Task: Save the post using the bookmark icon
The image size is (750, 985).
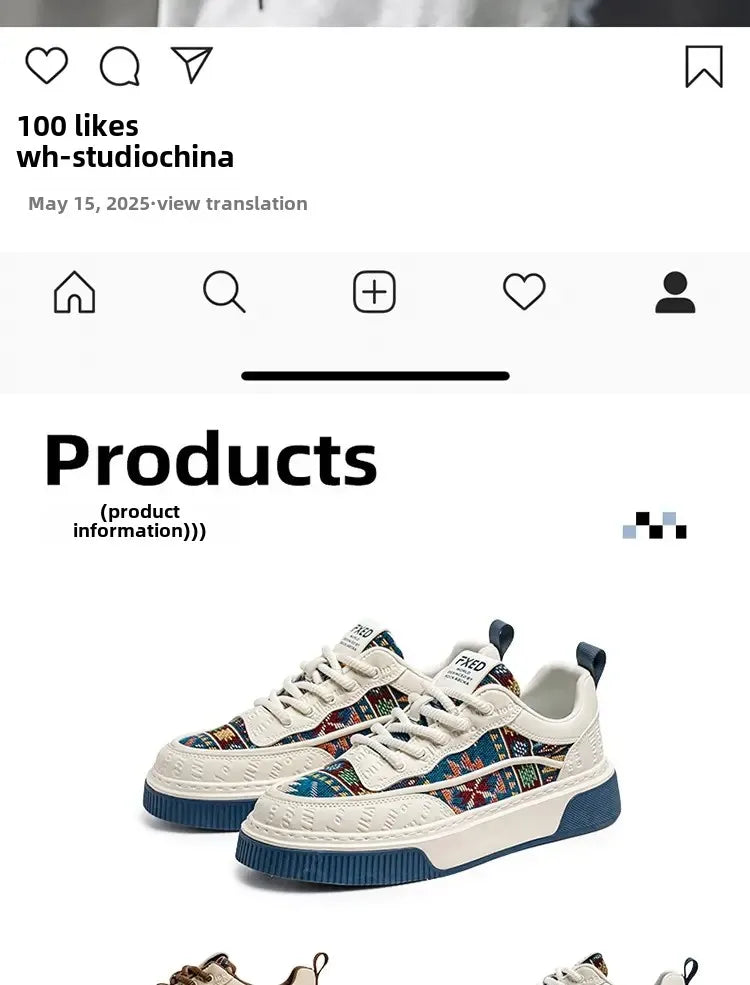Action: 705,66
